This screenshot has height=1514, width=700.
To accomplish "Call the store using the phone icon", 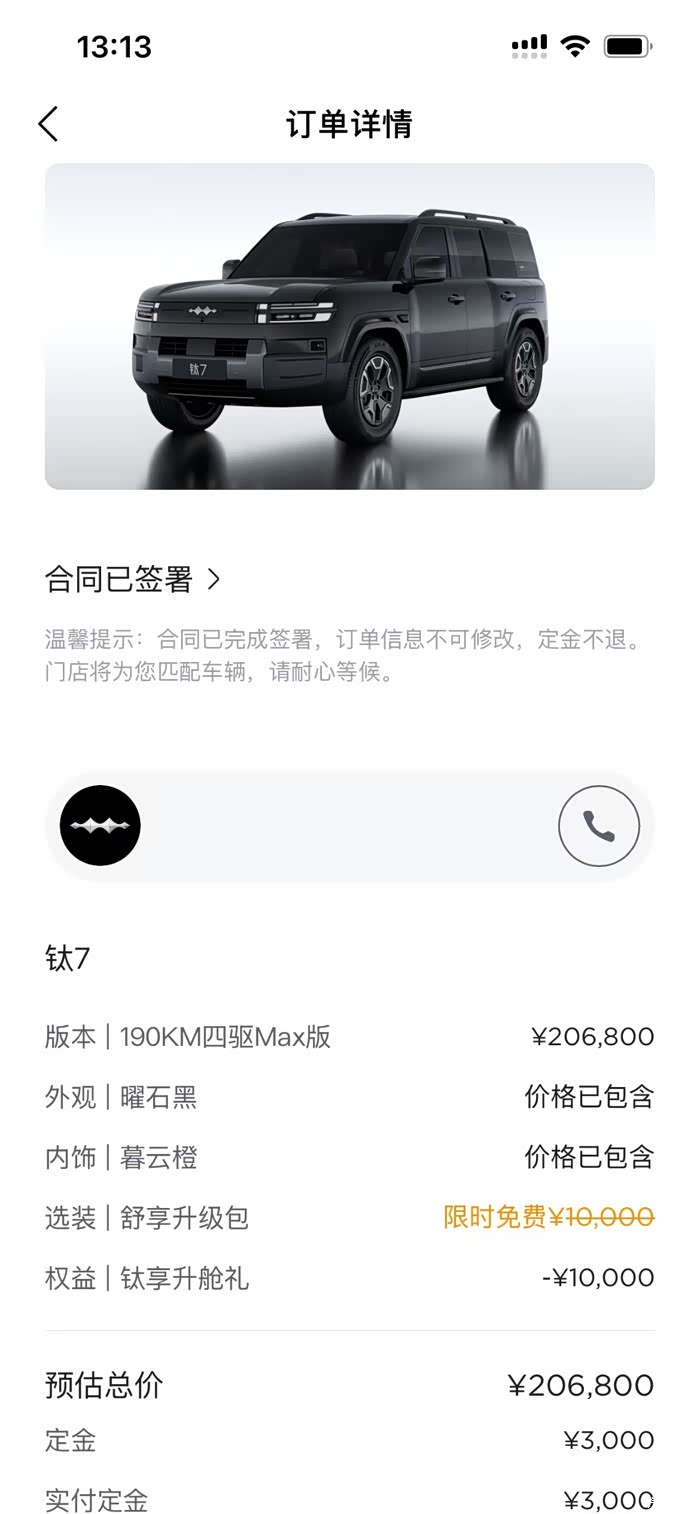I will [x=598, y=826].
